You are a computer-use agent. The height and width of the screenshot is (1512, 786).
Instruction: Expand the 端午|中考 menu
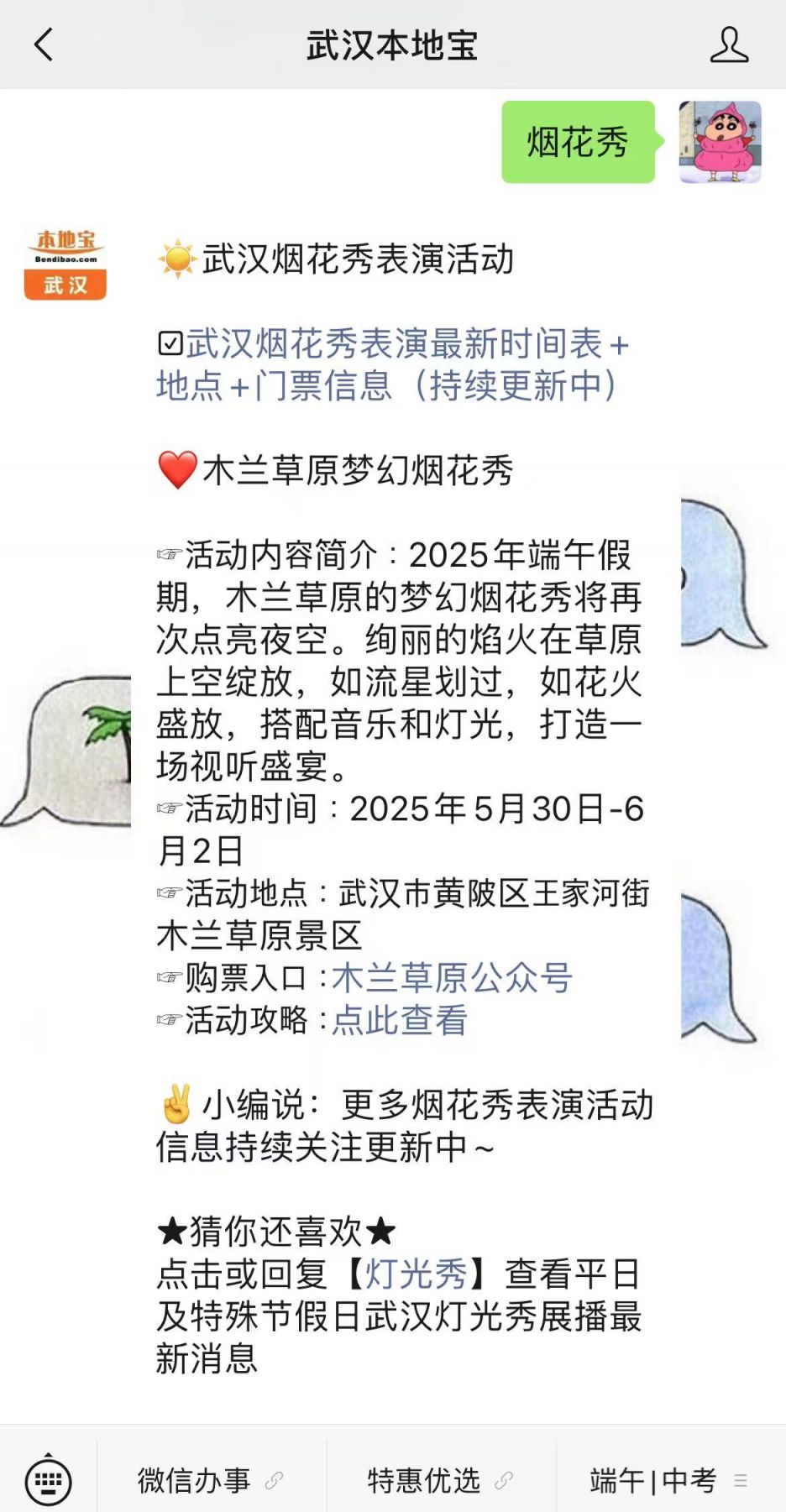click(x=670, y=1480)
